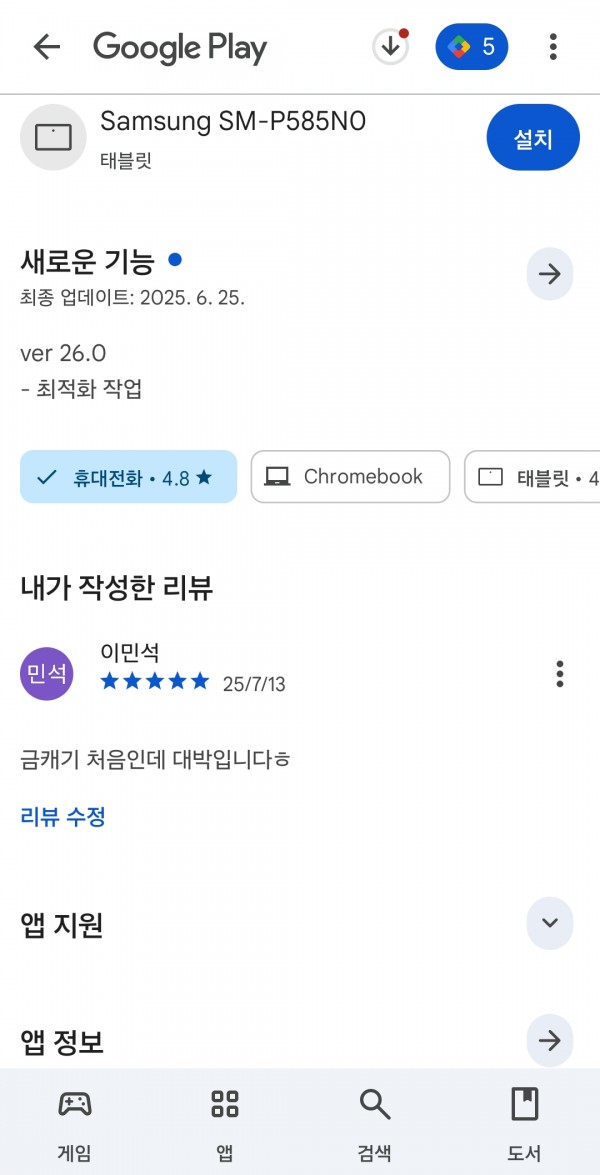Select the 태블릿 device chip
Image resolution: width=600 pixels, height=1175 pixels.
pos(533,477)
